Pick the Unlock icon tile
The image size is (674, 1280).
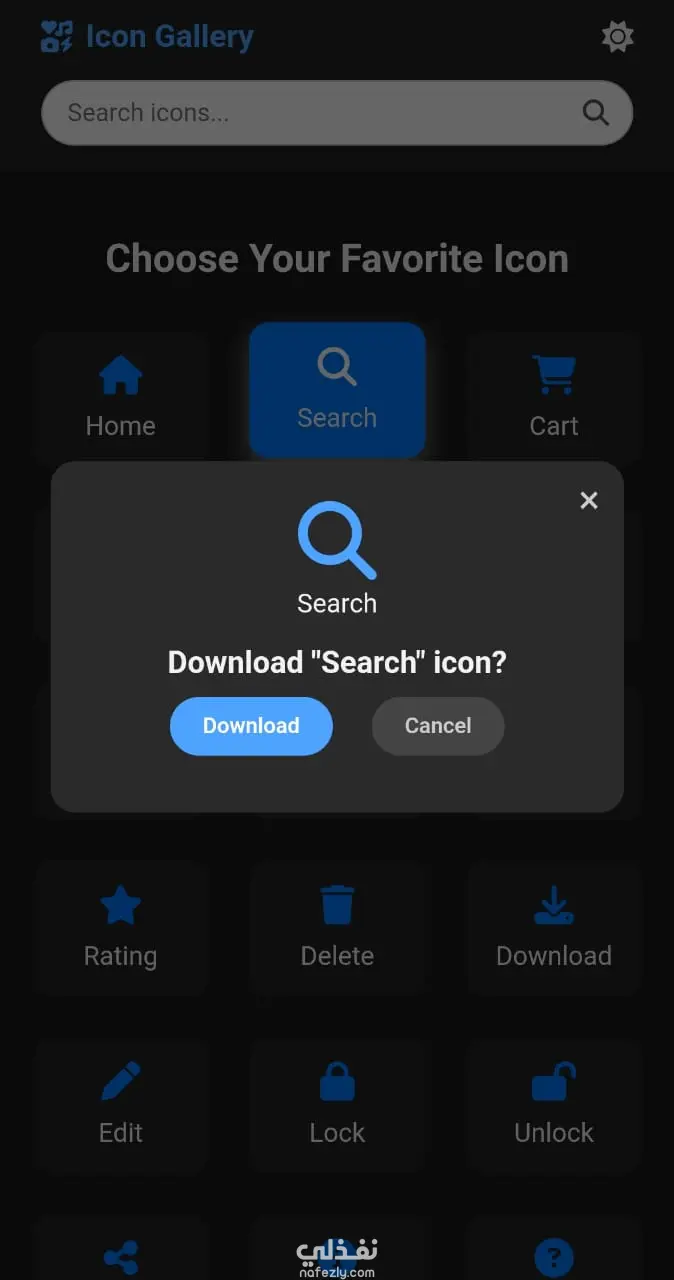tap(553, 1104)
